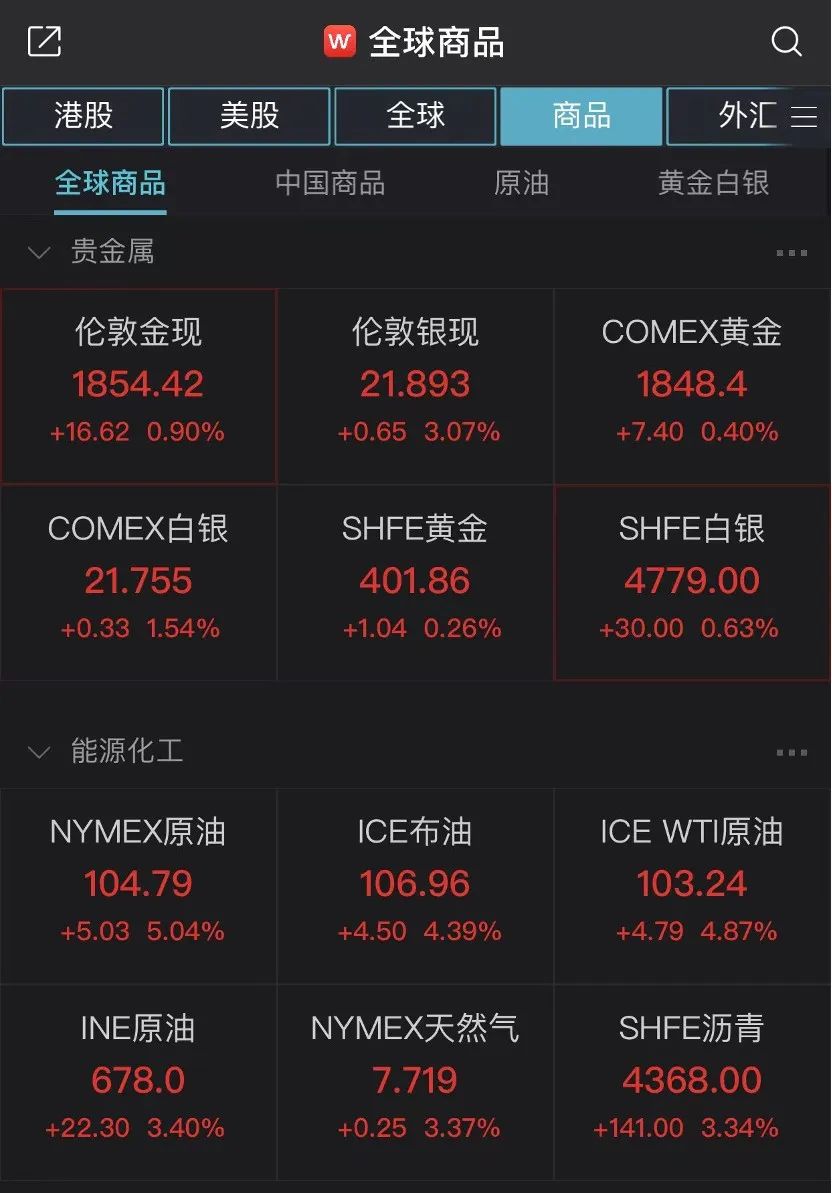Select the 全球 tab
The image size is (832, 1193).
[415, 116]
